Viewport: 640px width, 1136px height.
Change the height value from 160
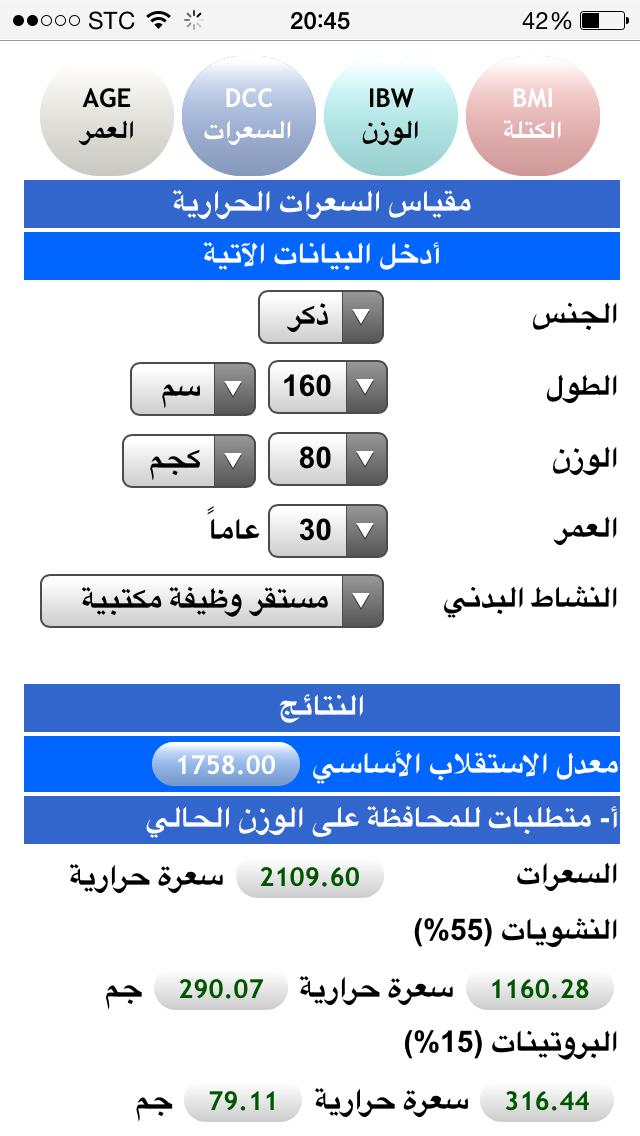point(327,387)
